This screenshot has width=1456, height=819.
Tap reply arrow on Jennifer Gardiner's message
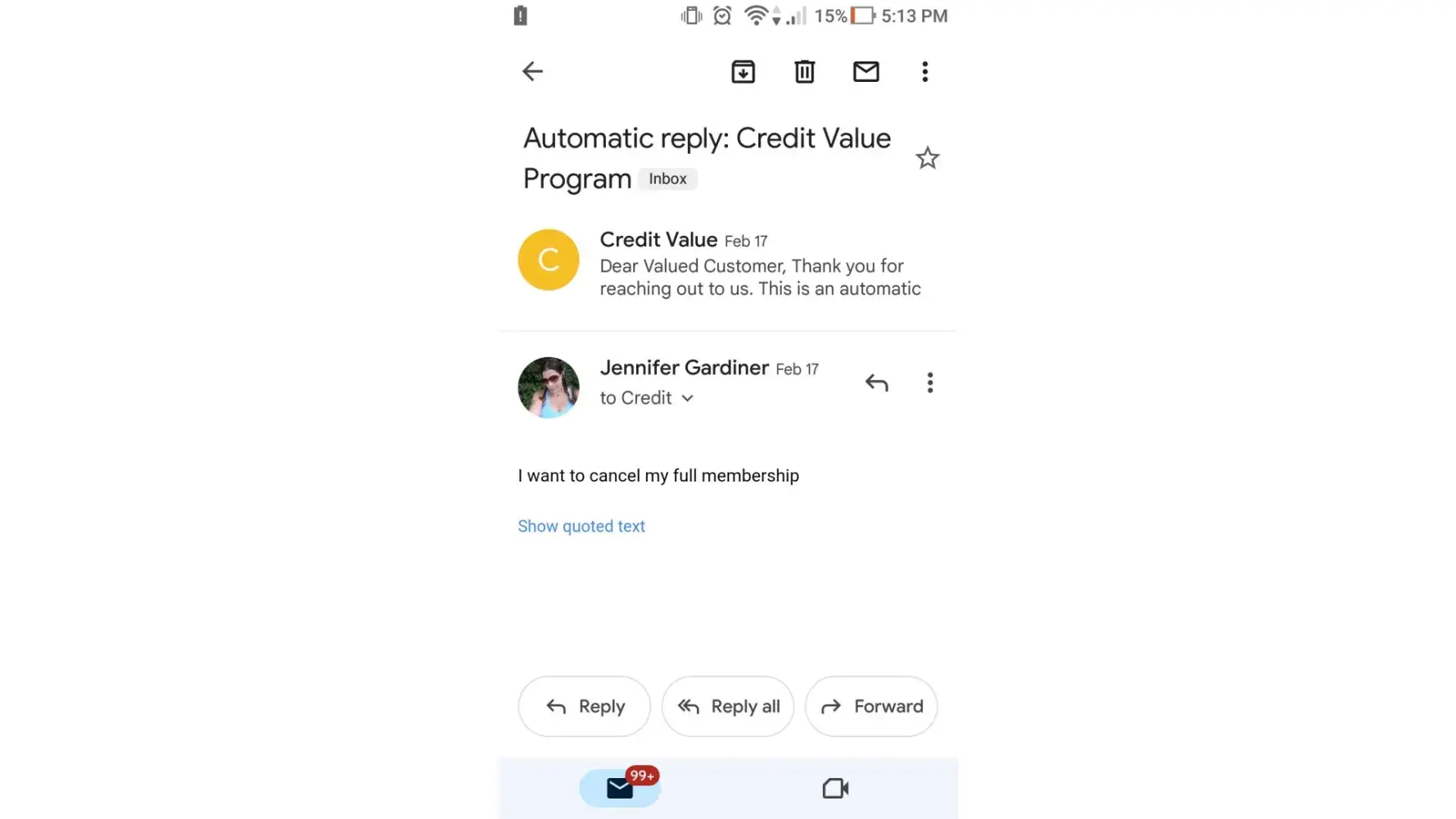point(876,382)
